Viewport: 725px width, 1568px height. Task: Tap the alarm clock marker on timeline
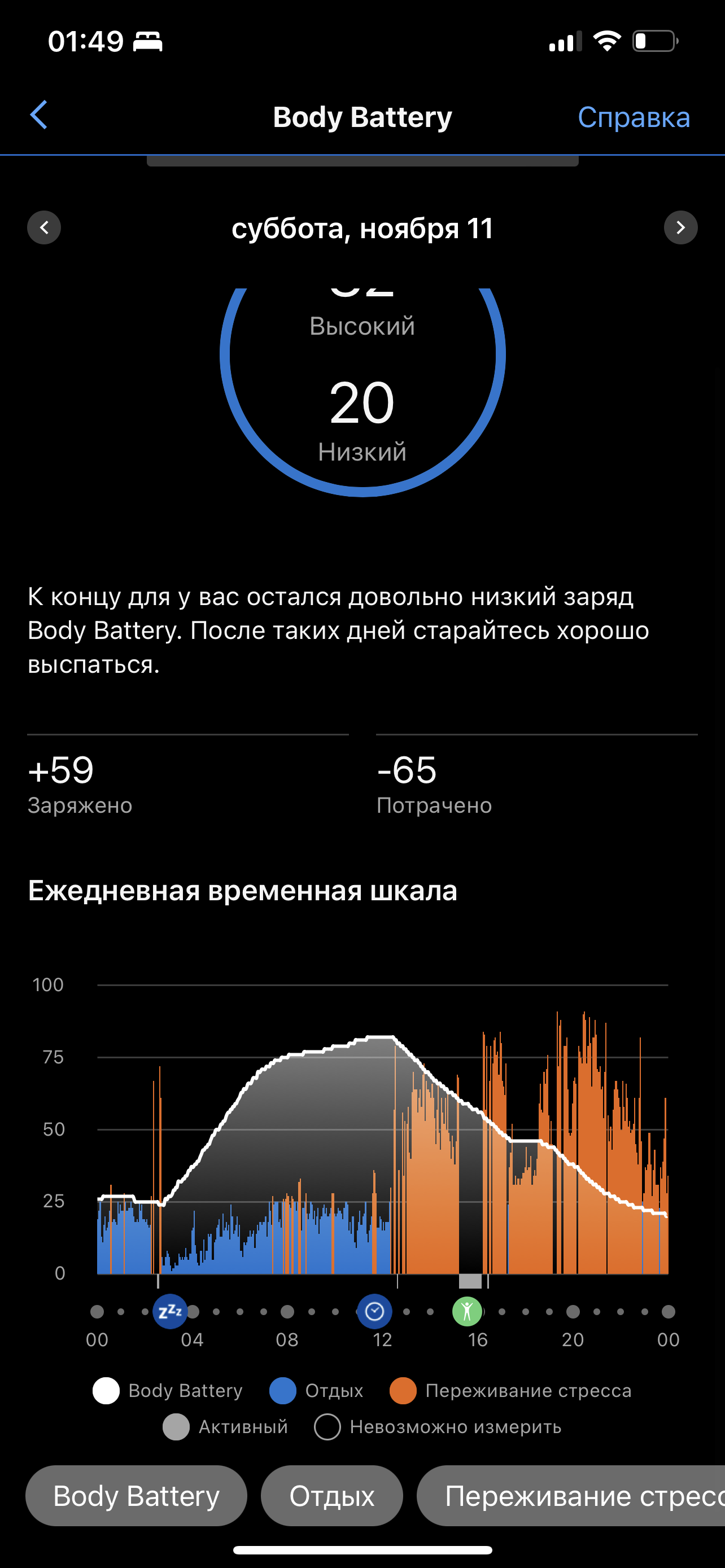pyautogui.click(x=374, y=1311)
